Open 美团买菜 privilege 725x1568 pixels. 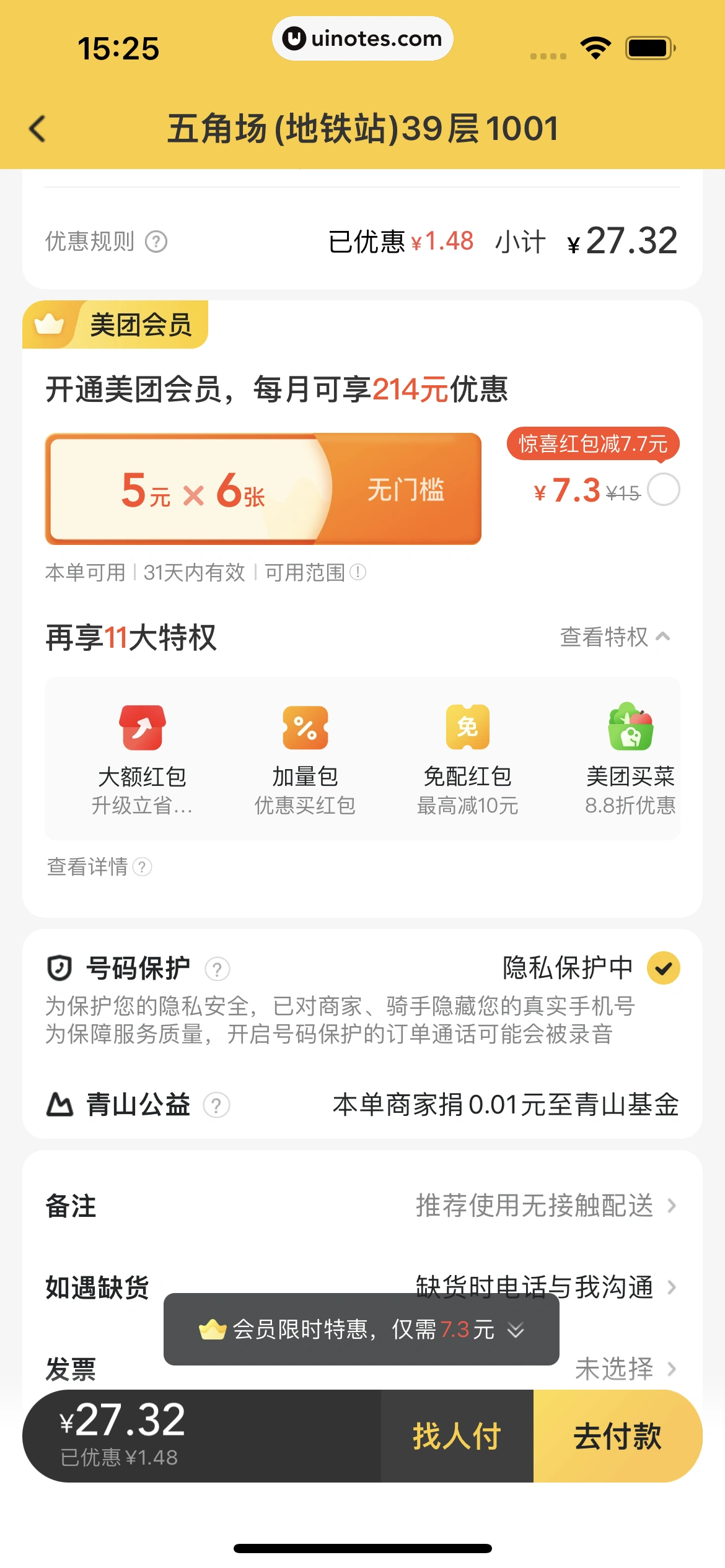(x=630, y=759)
